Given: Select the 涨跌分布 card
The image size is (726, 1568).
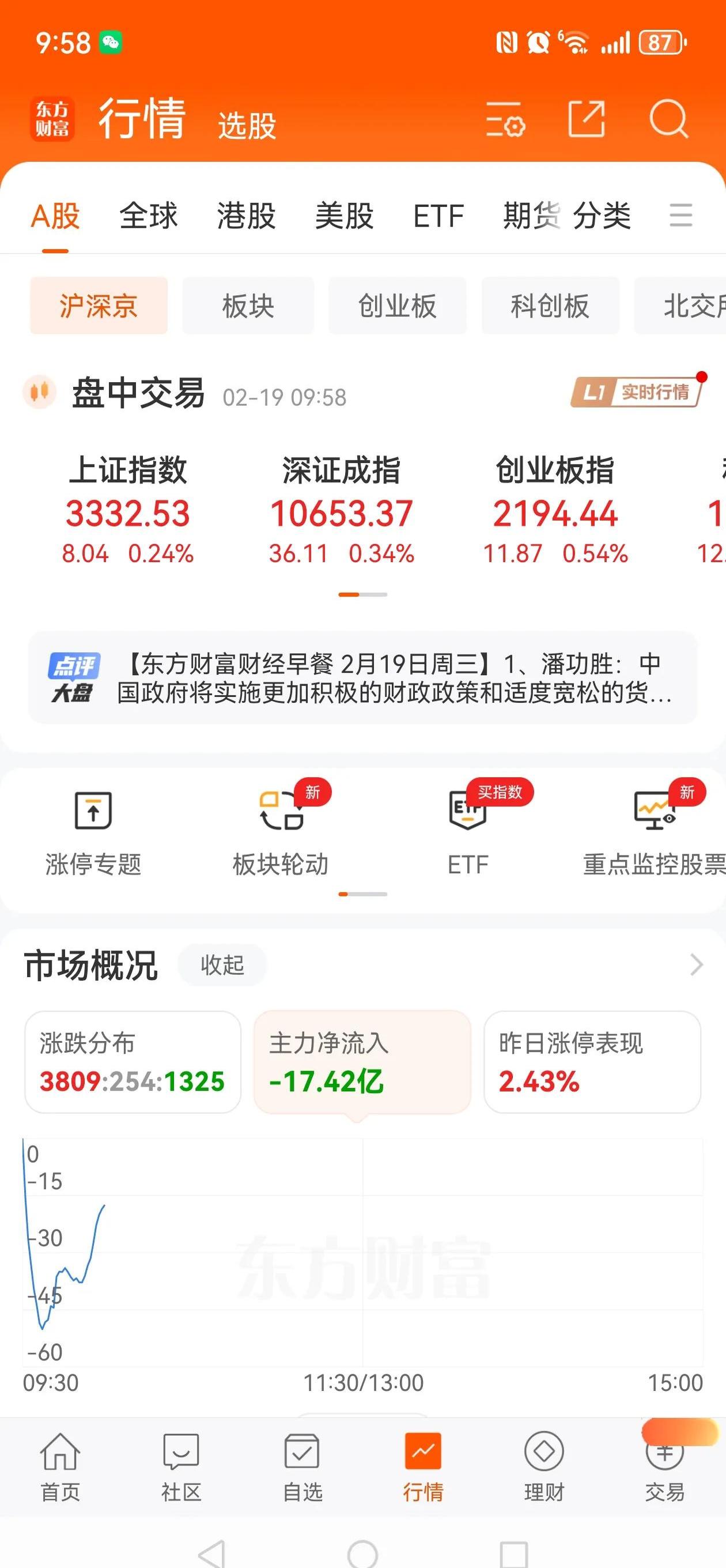Looking at the screenshot, I should (133, 1062).
